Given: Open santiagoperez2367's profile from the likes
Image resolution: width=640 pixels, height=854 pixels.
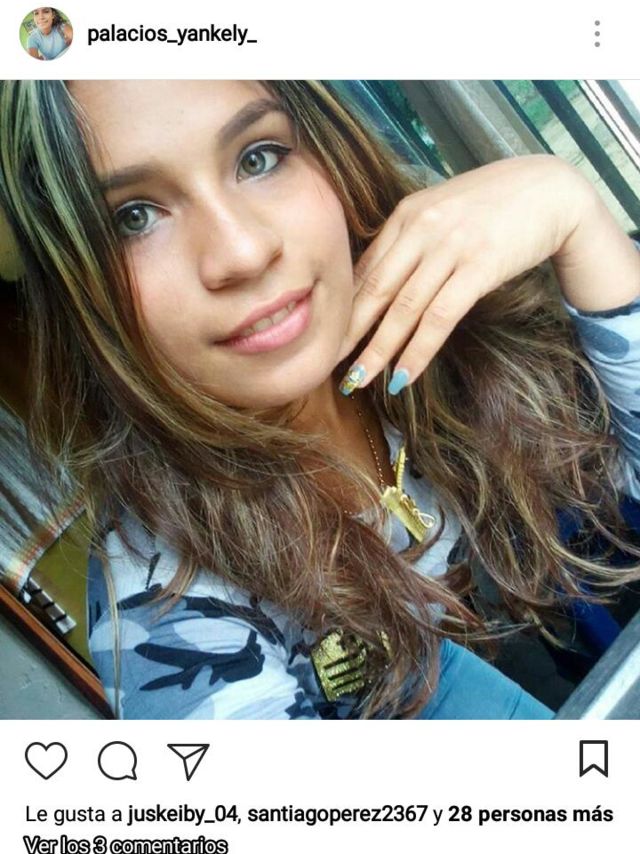Looking at the screenshot, I should click(x=337, y=814).
